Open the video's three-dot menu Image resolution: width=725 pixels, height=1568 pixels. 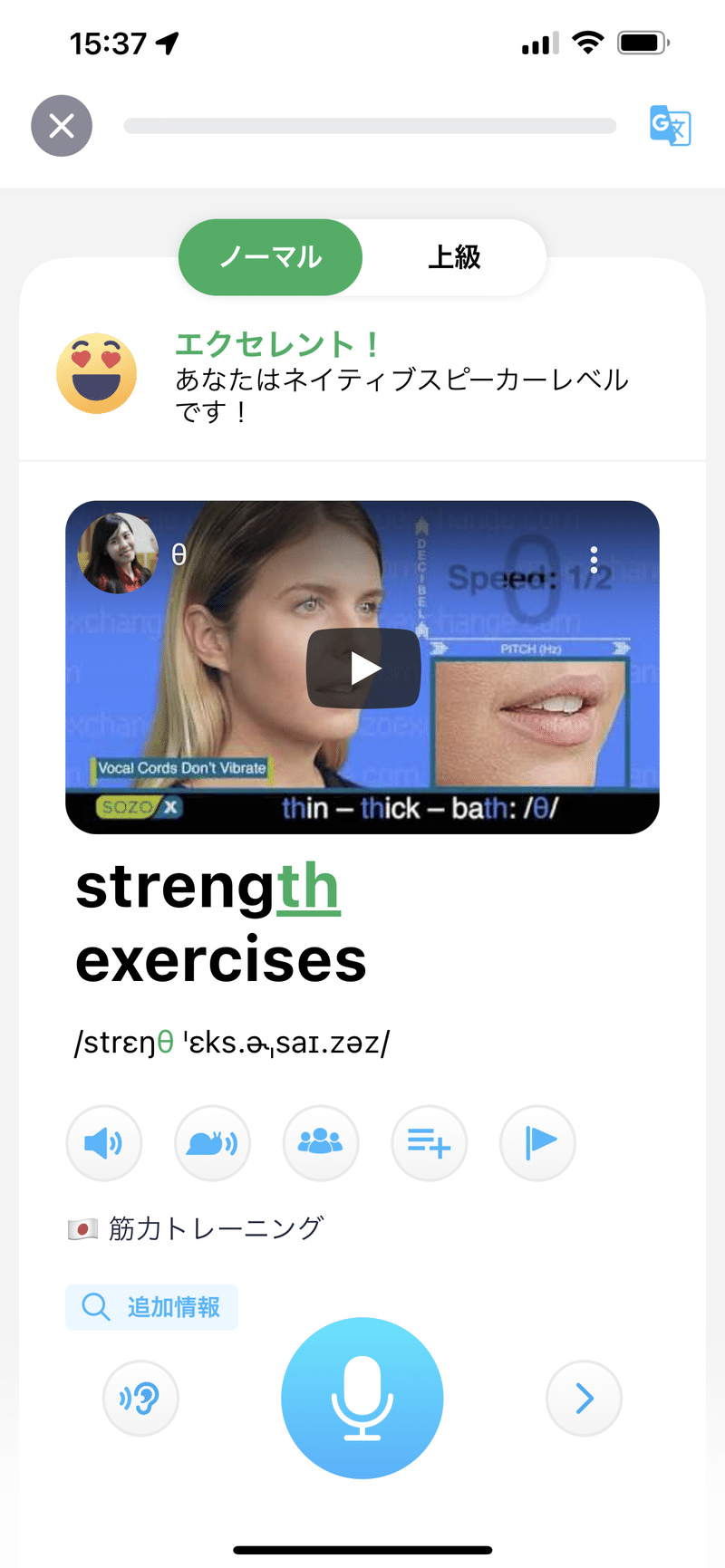594,560
